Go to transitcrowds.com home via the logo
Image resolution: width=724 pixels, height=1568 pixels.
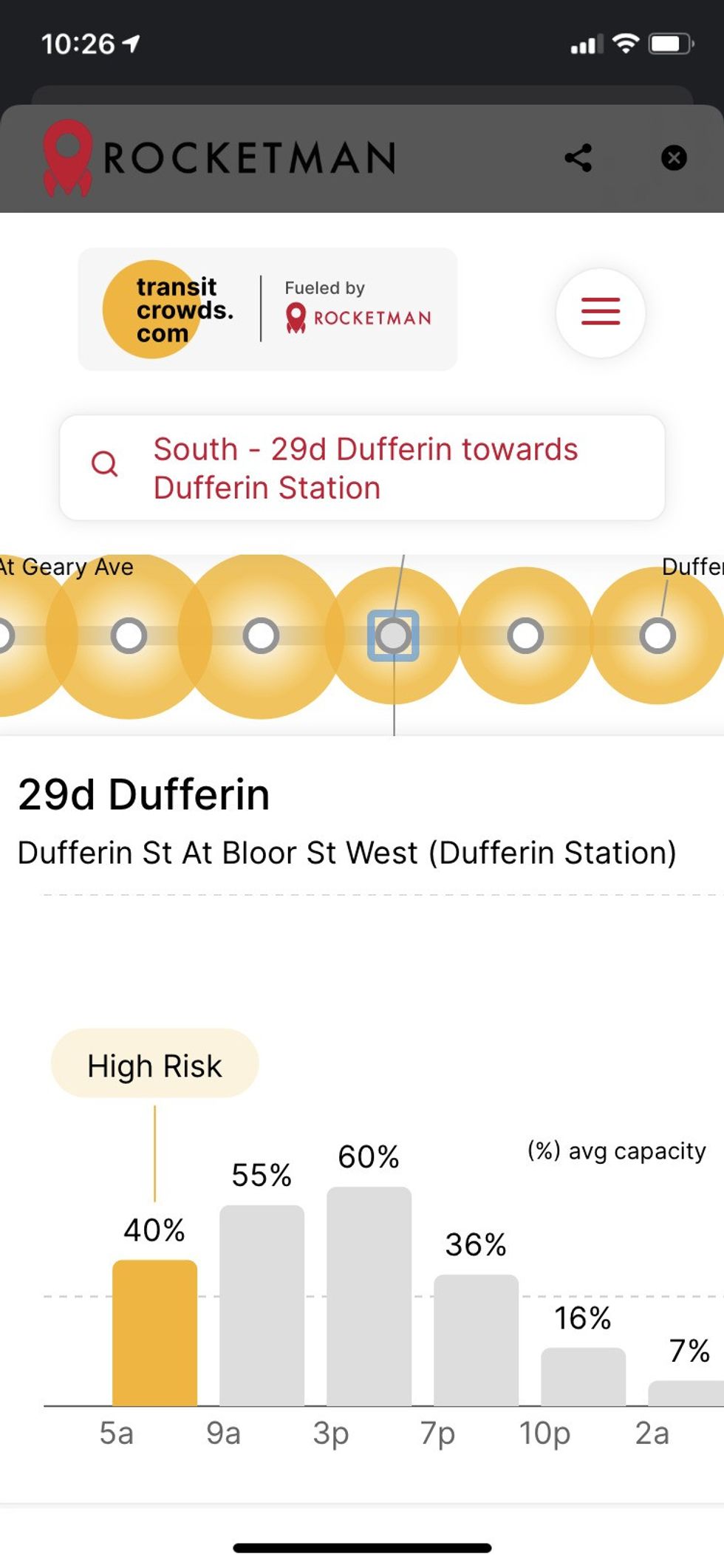point(168,310)
